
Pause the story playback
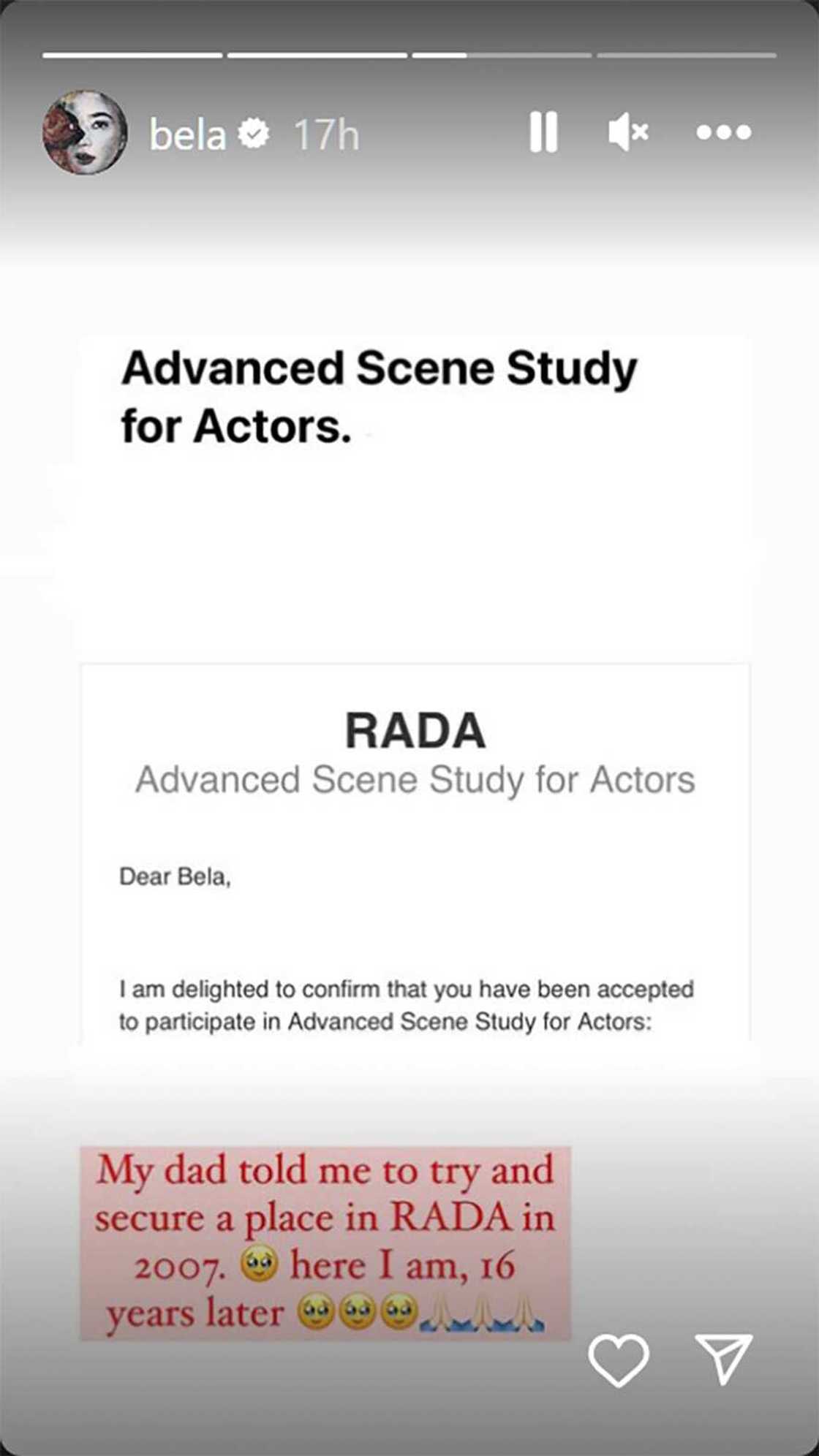543,132
